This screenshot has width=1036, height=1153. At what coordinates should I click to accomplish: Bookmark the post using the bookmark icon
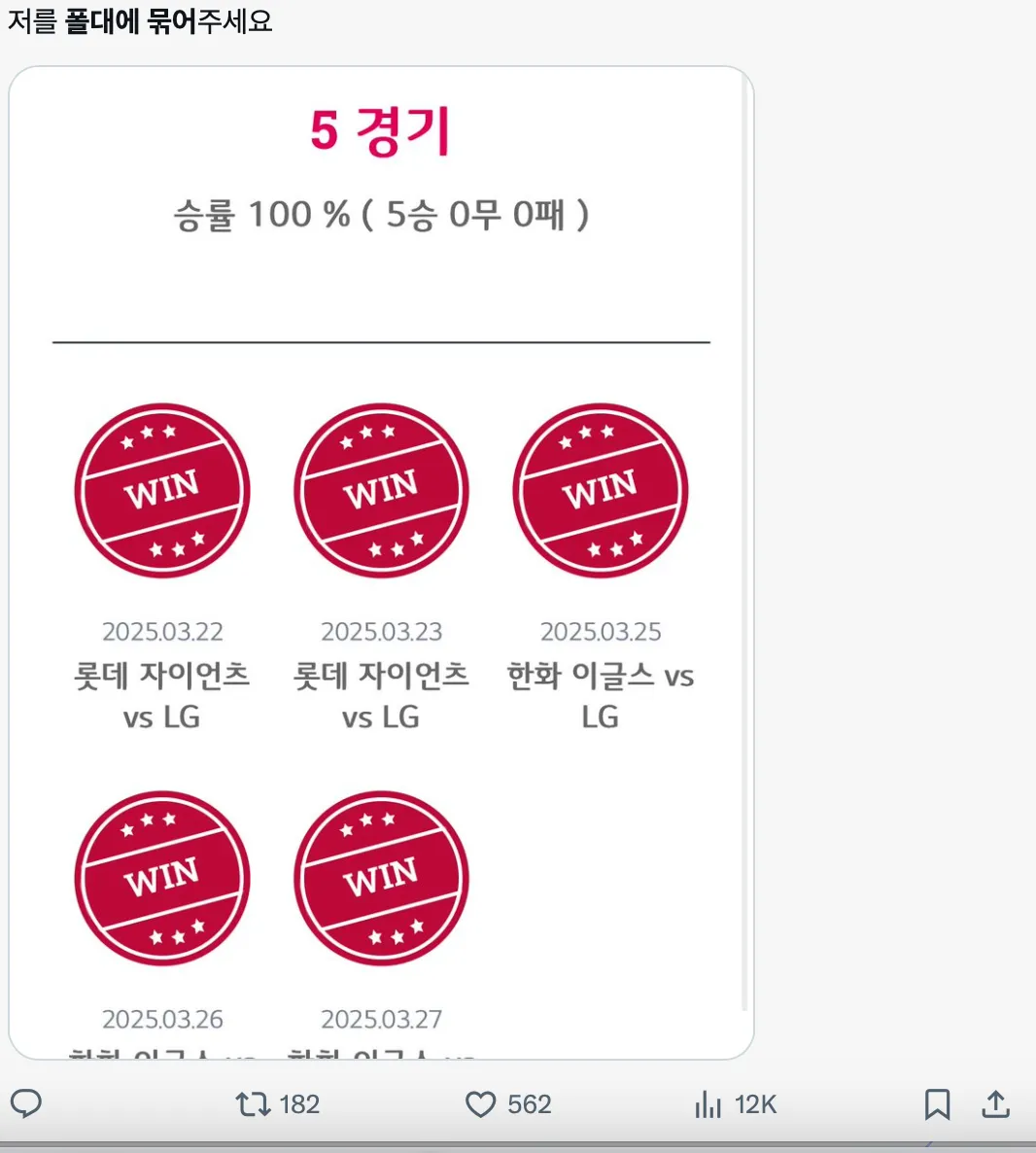click(x=938, y=1103)
